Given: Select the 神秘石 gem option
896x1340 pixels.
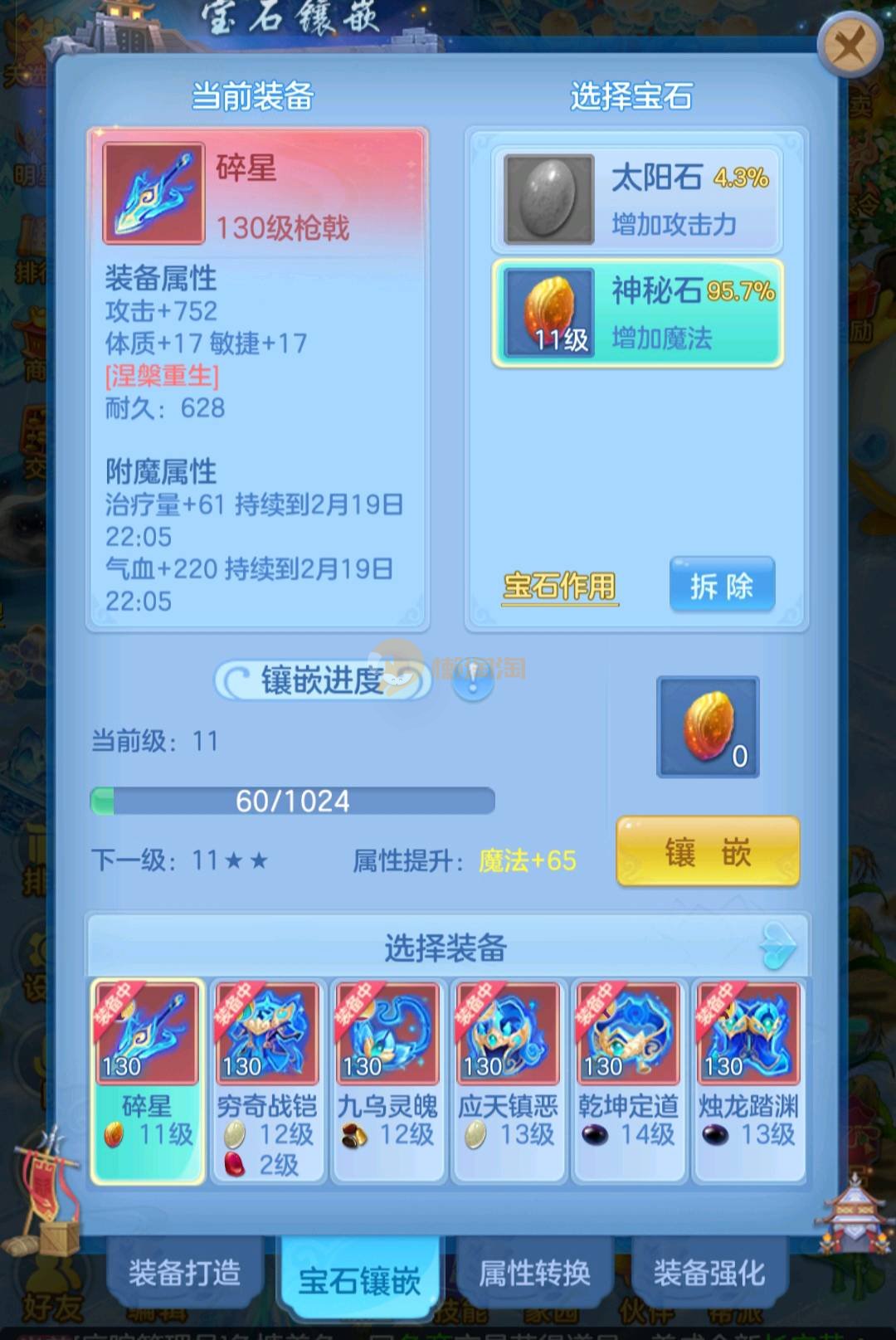Looking at the screenshot, I should tap(637, 313).
